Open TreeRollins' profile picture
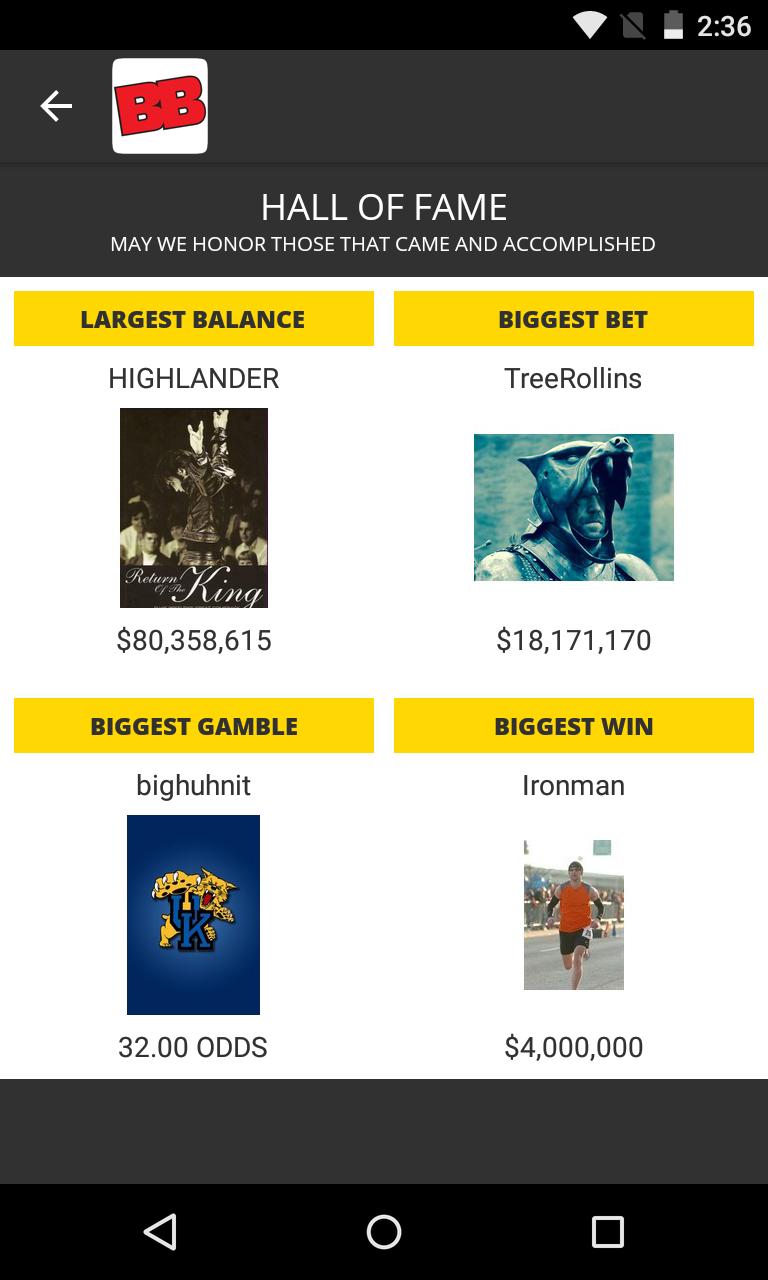Viewport: 768px width, 1280px height. (573, 507)
